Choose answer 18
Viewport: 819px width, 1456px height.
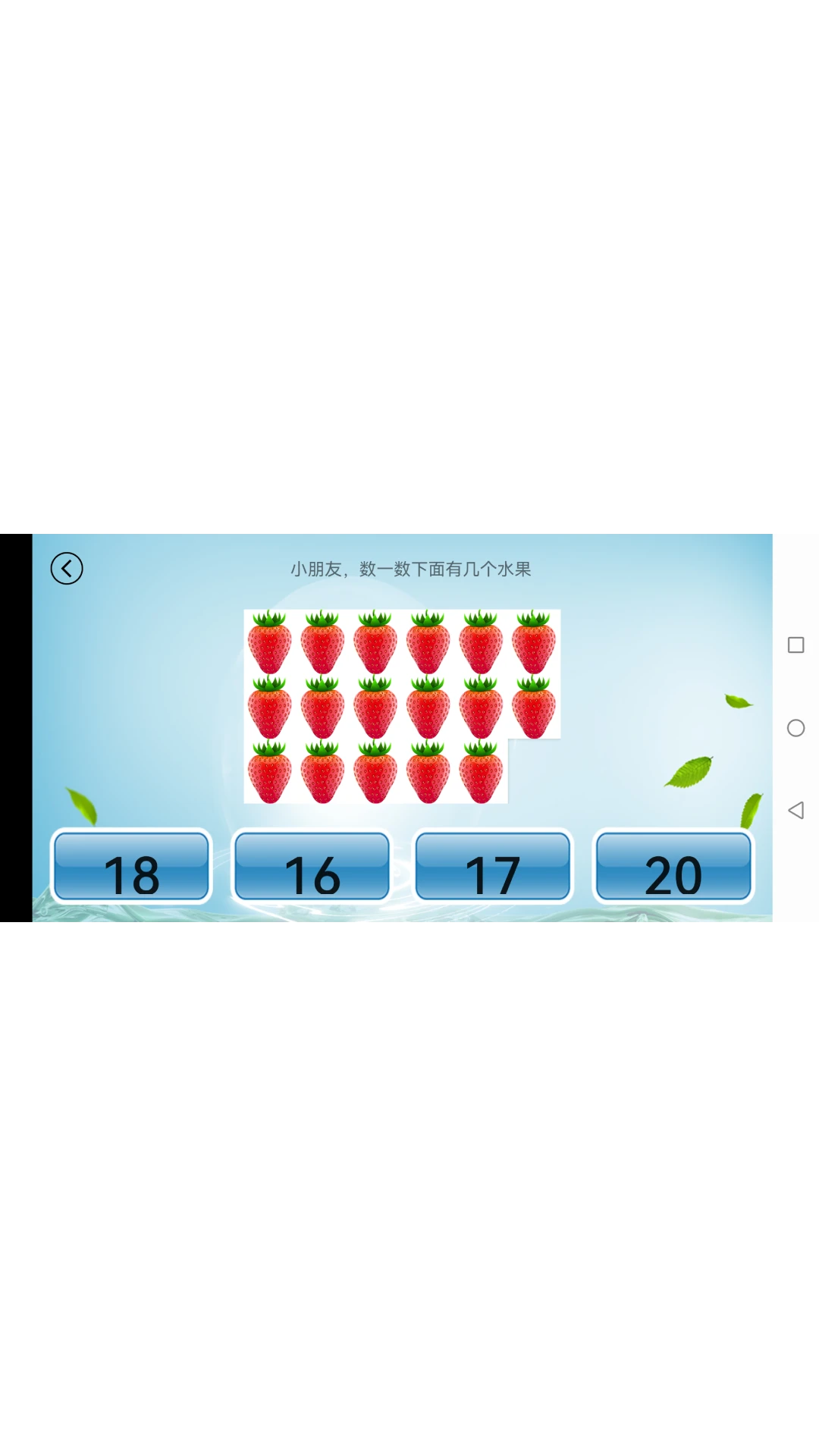pyautogui.click(x=131, y=866)
